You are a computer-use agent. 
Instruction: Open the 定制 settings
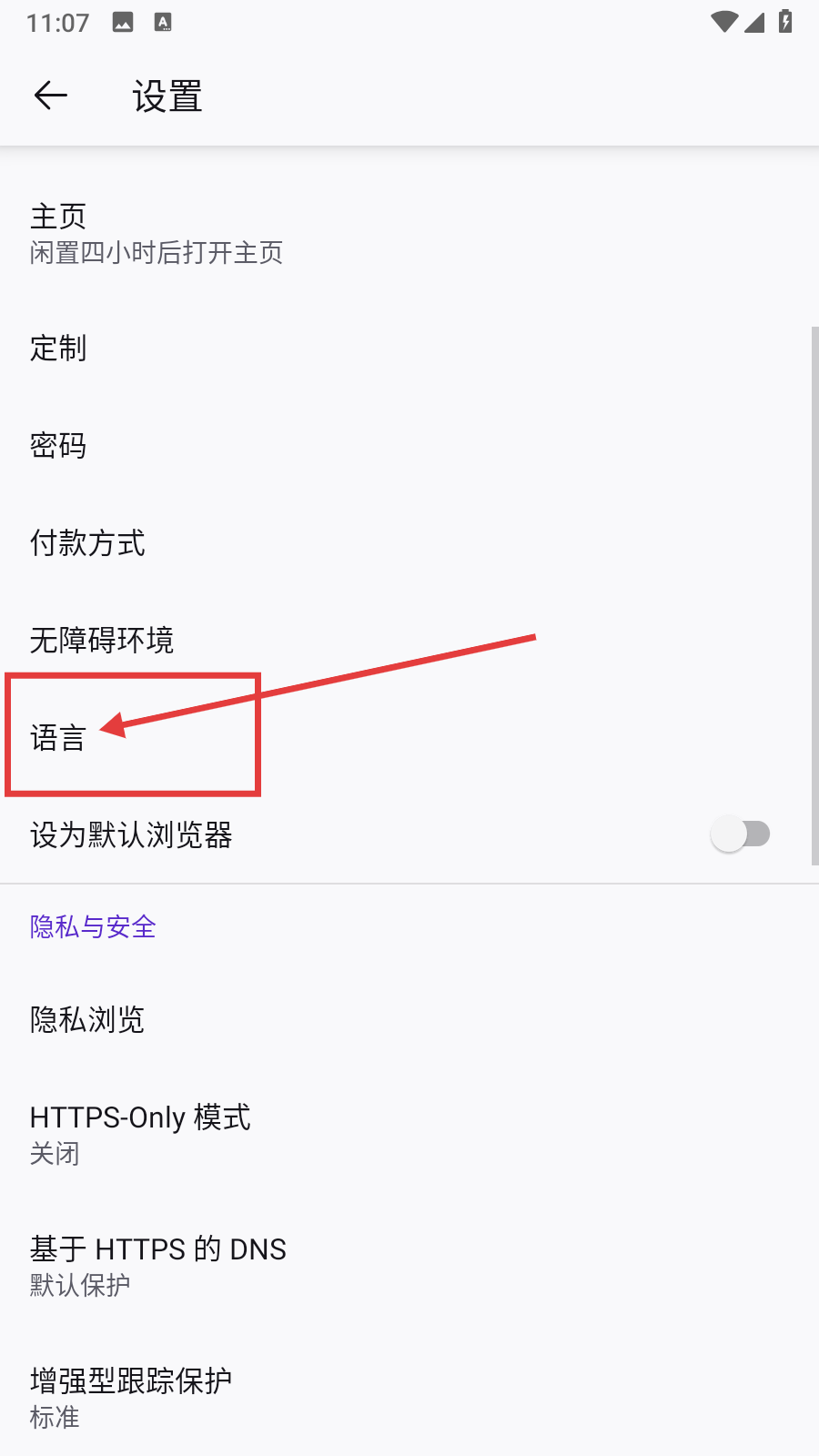coord(58,349)
